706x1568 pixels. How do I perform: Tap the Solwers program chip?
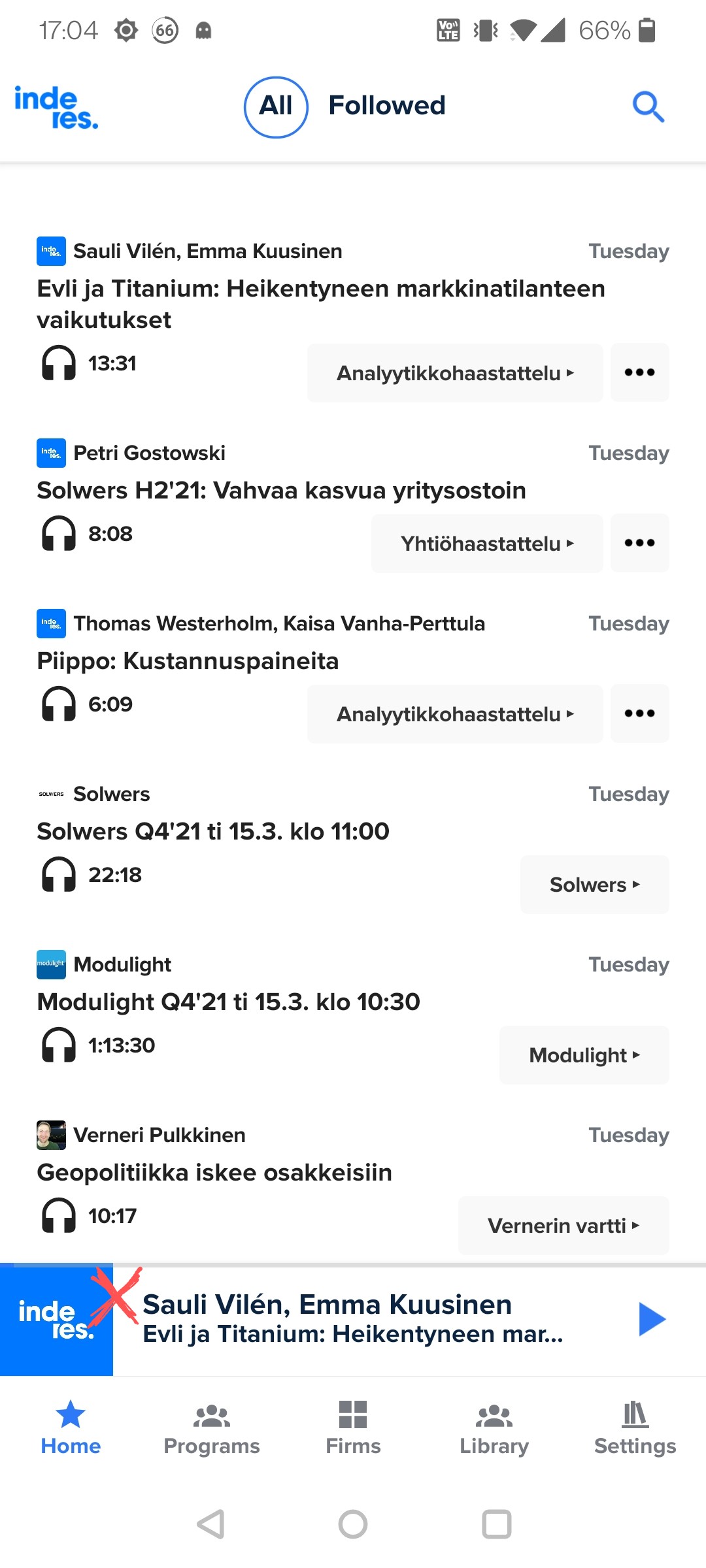click(594, 885)
